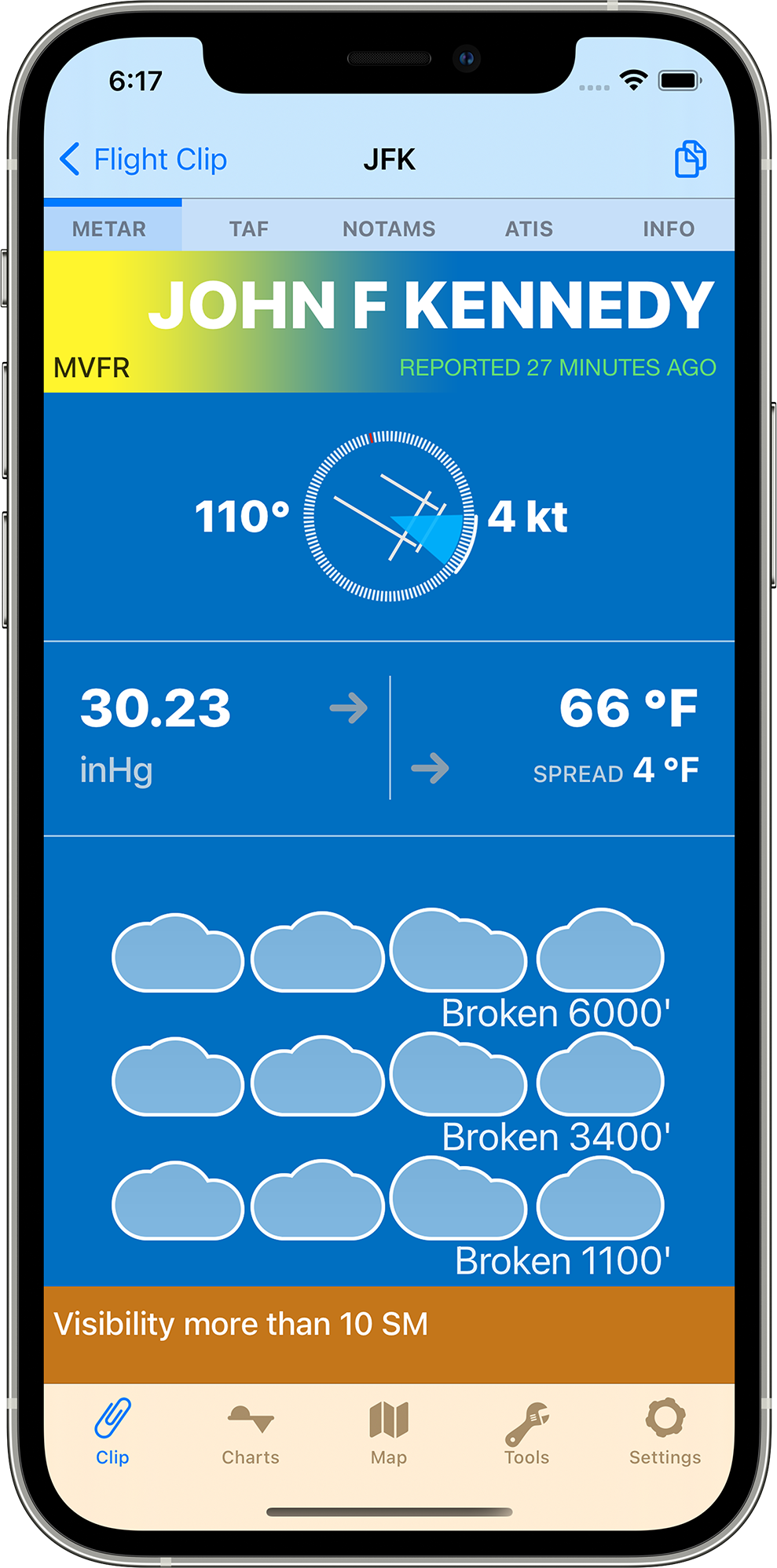
Task: Open the Settings tab
Action: (665, 1432)
